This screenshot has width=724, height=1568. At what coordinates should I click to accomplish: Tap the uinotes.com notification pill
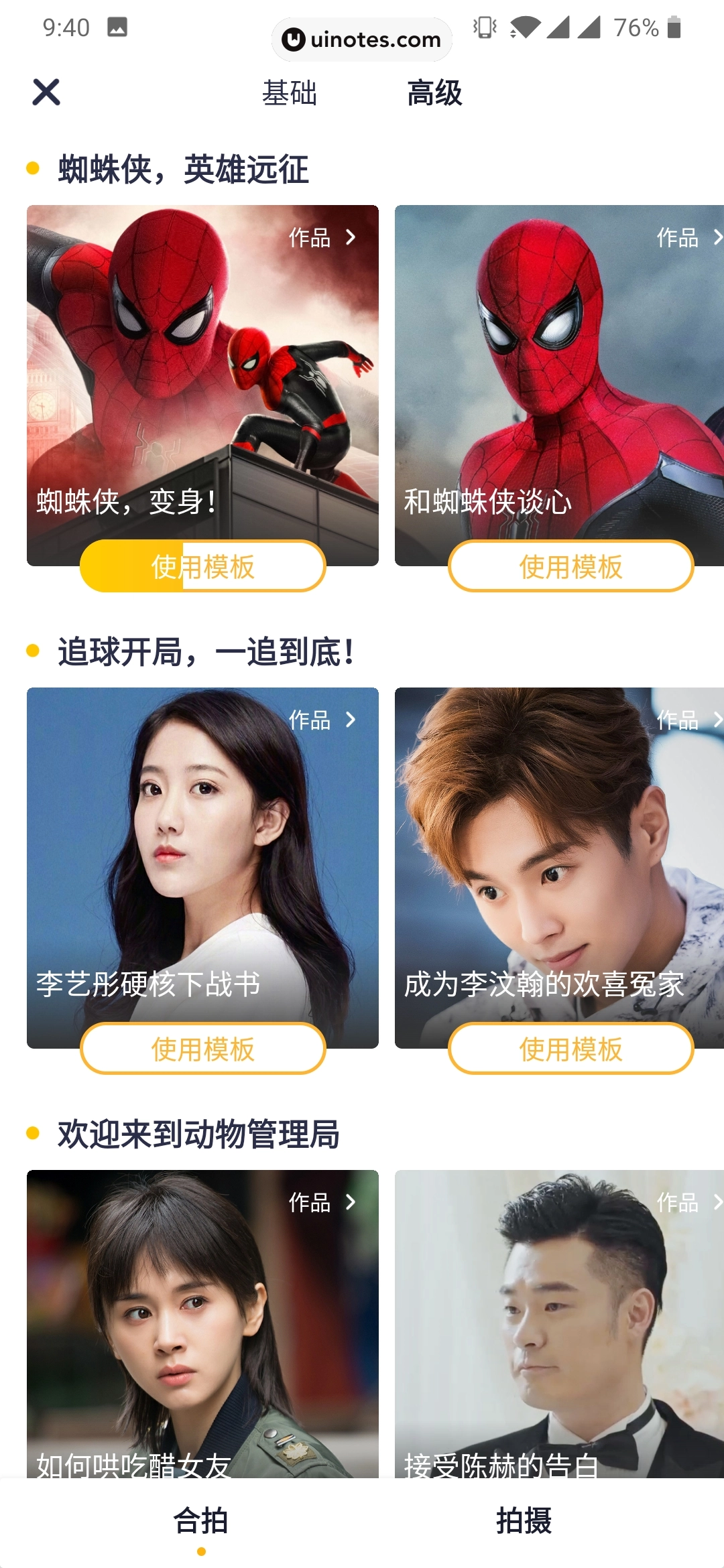[x=362, y=39]
